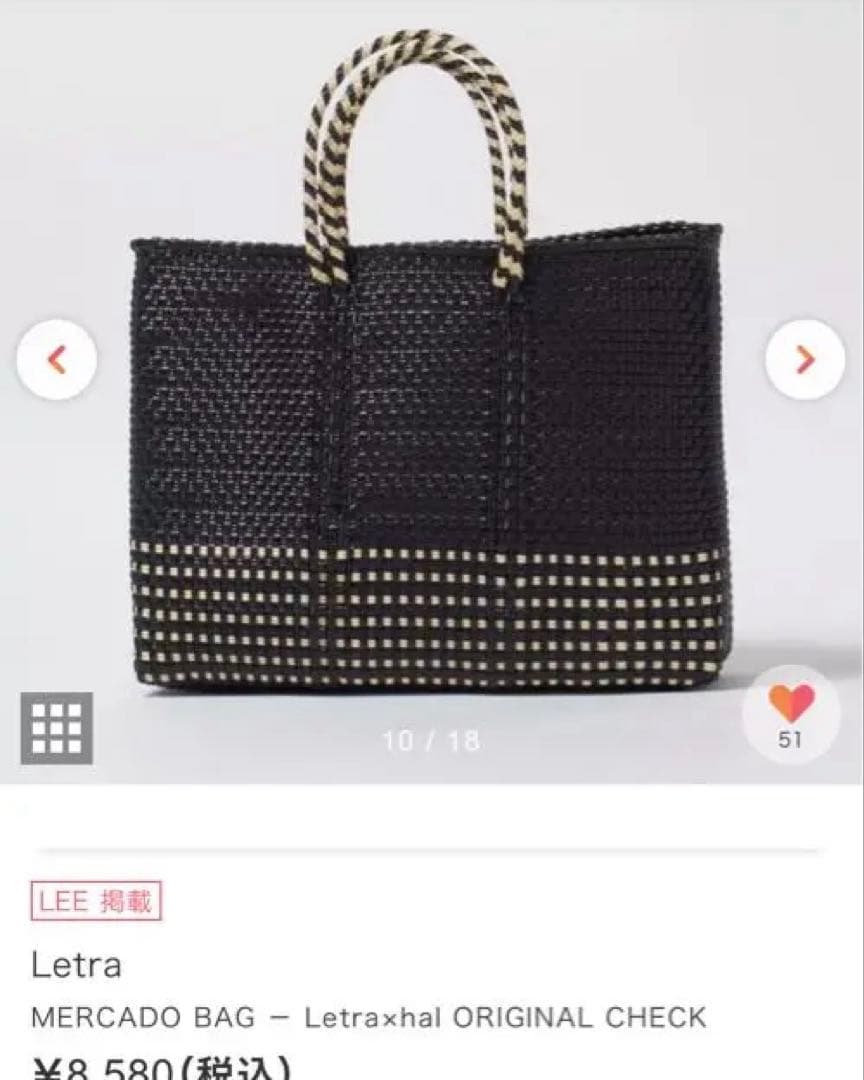
Task: Select the price ¥8,580 (税込)
Action: (135, 1070)
